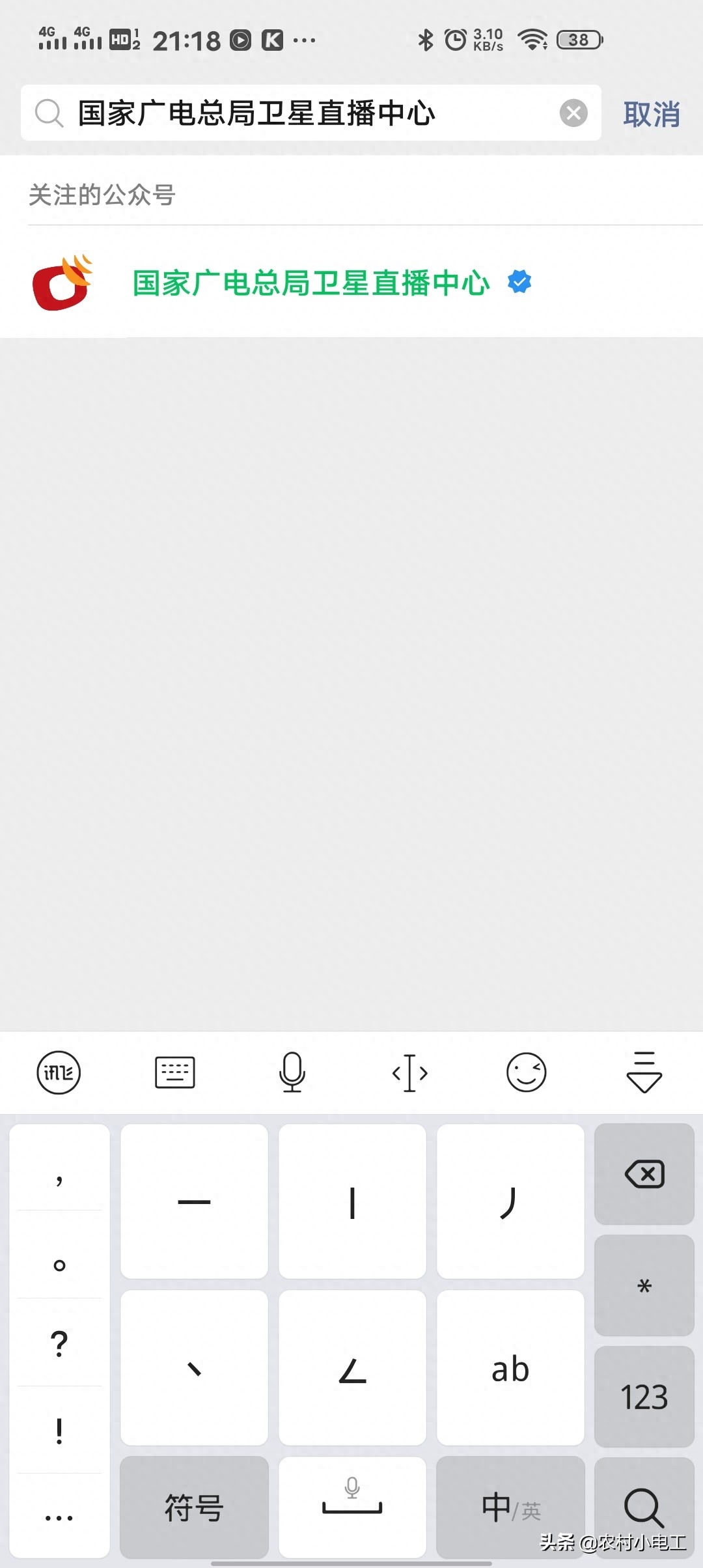Open the 国家广电总局卫星直播中心 official account result
The width and height of the screenshot is (703, 1568).
point(351,283)
